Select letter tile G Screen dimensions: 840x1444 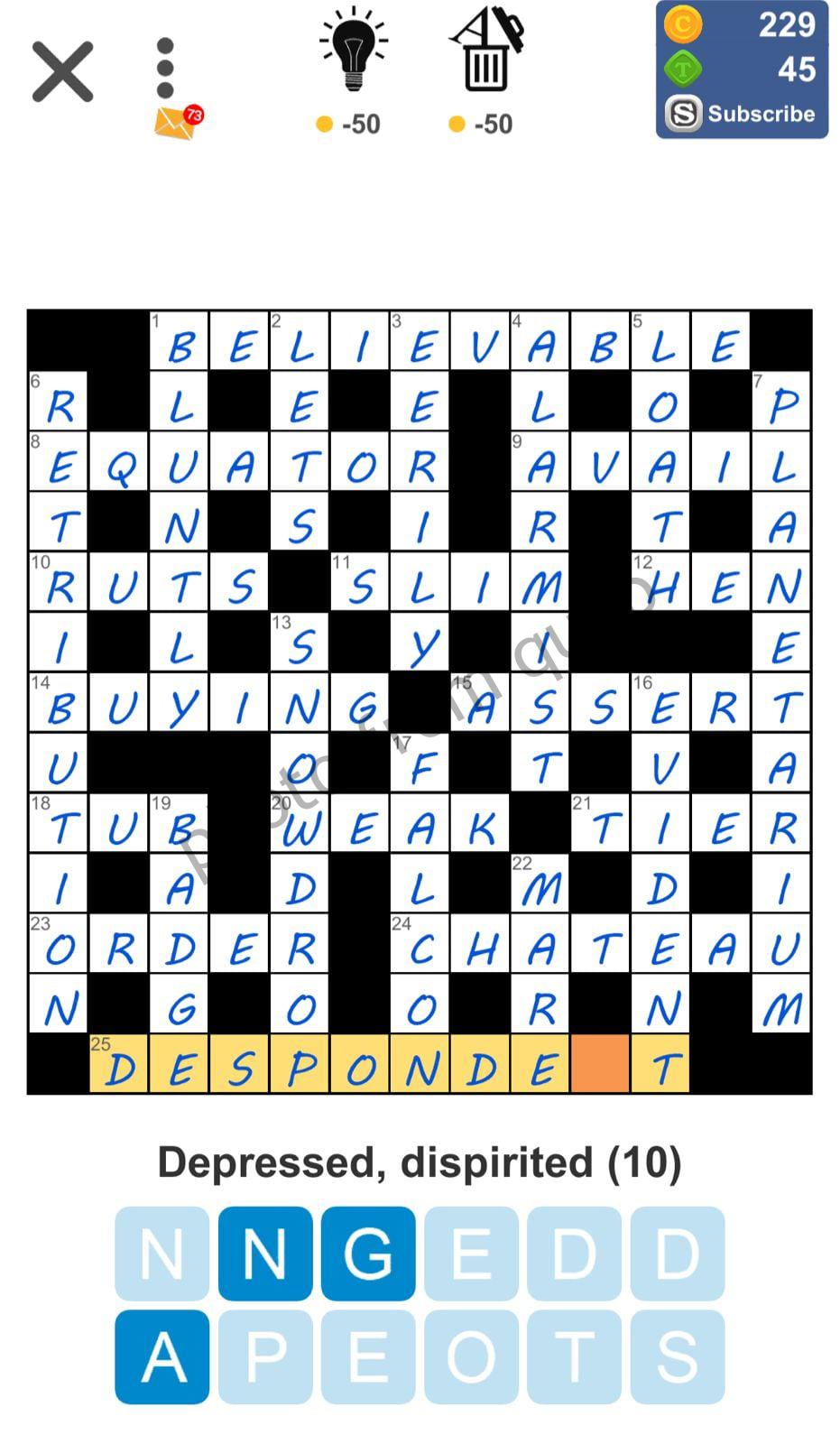click(x=368, y=1253)
